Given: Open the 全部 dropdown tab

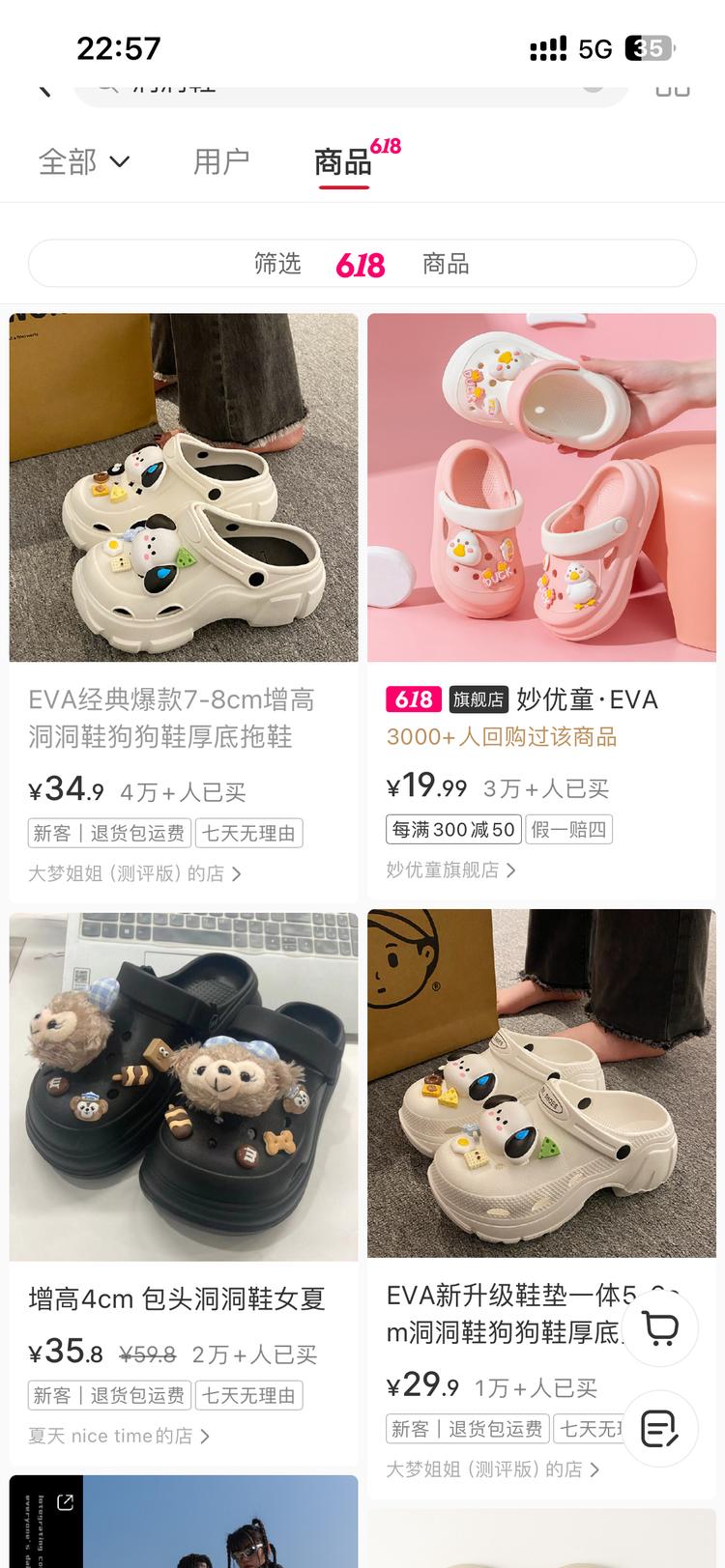Looking at the screenshot, I should point(84,161).
